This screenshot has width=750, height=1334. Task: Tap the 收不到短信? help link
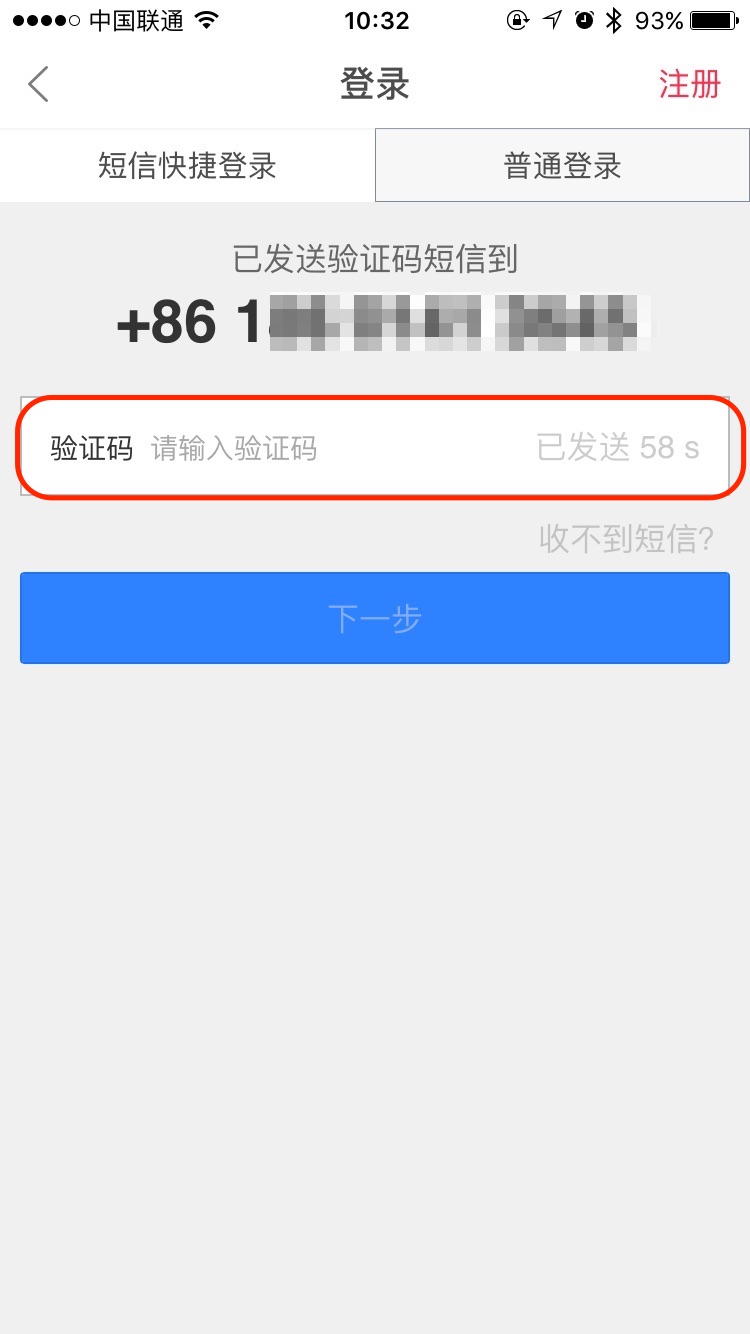pos(626,539)
